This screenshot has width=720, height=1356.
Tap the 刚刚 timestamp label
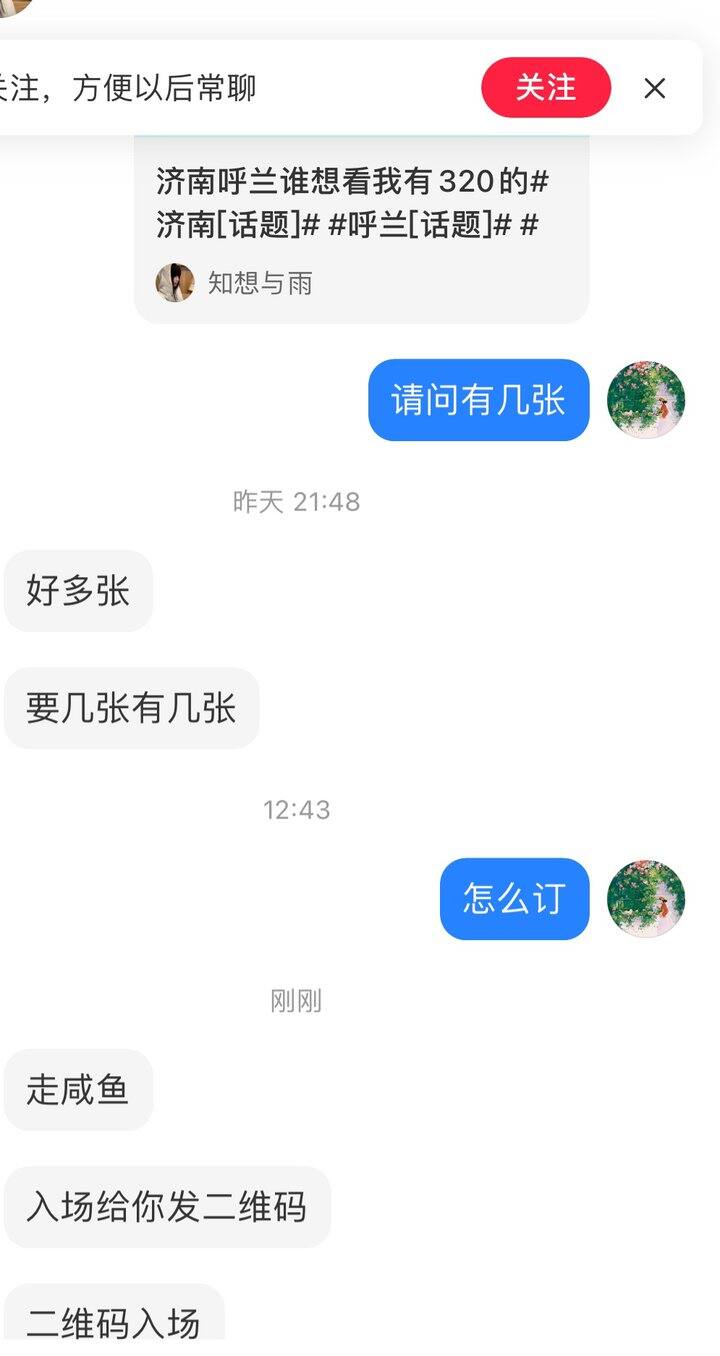[x=296, y=1002]
